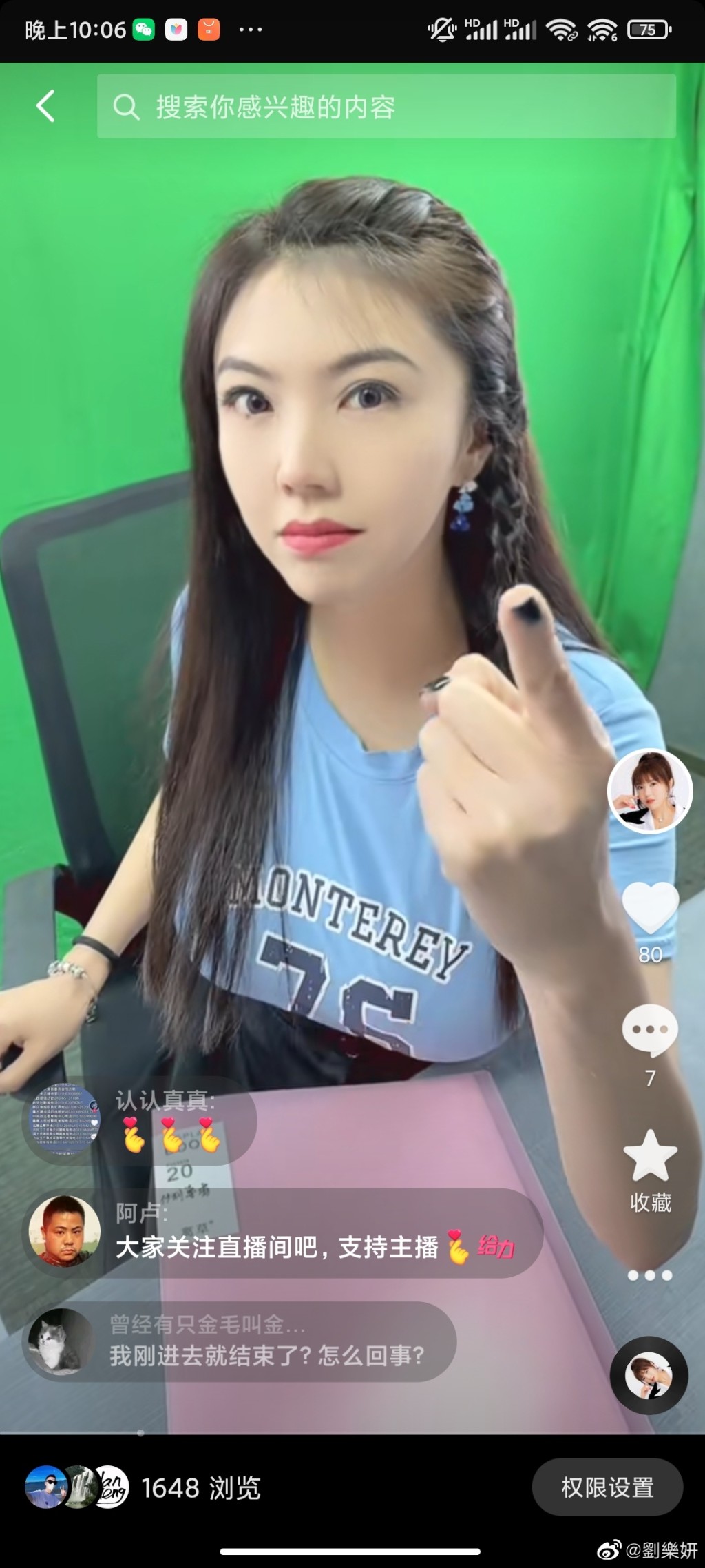Open 认认真真's emoji comment

coord(141,1120)
